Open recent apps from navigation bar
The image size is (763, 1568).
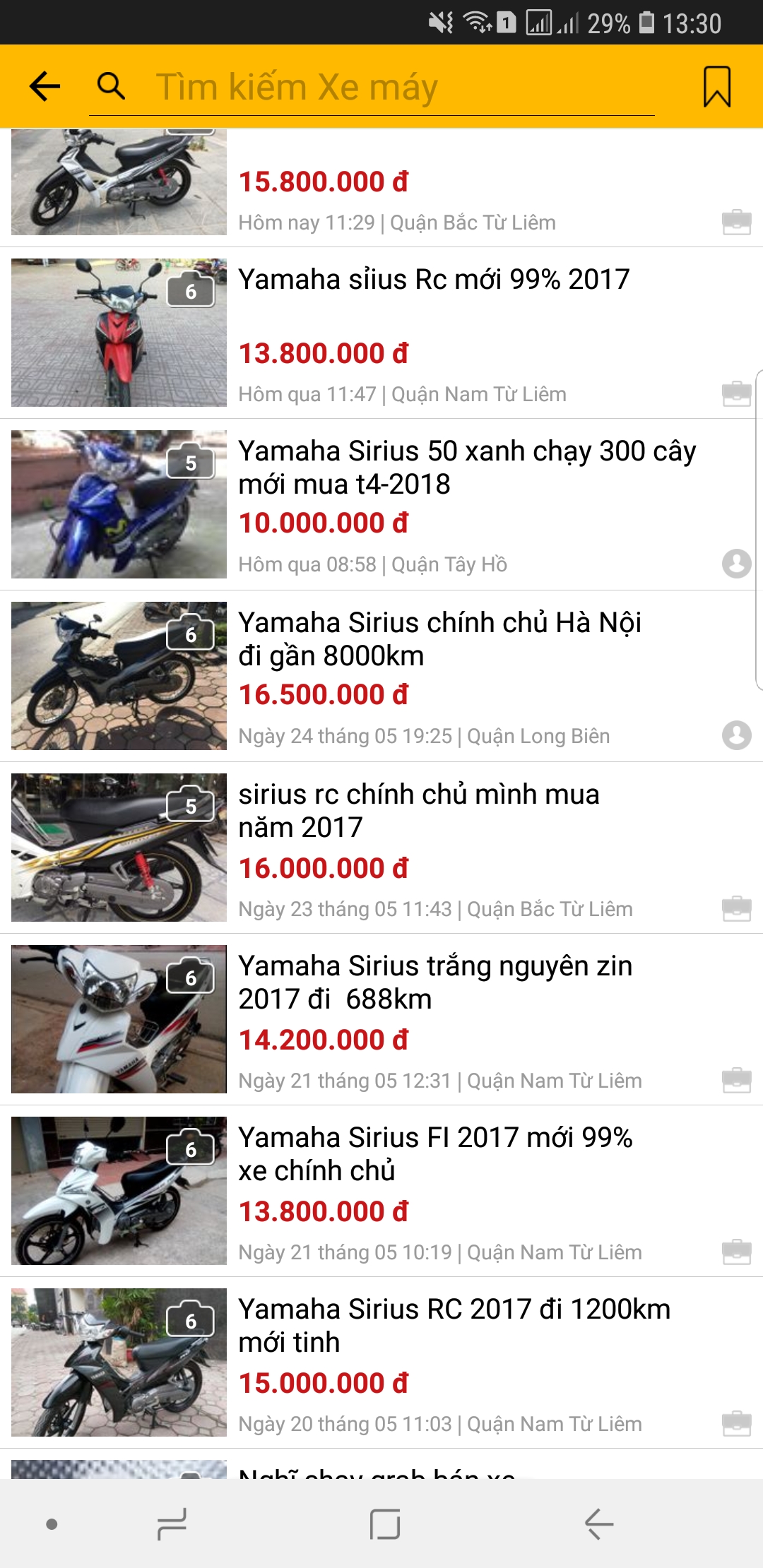pyautogui.click(x=172, y=1524)
